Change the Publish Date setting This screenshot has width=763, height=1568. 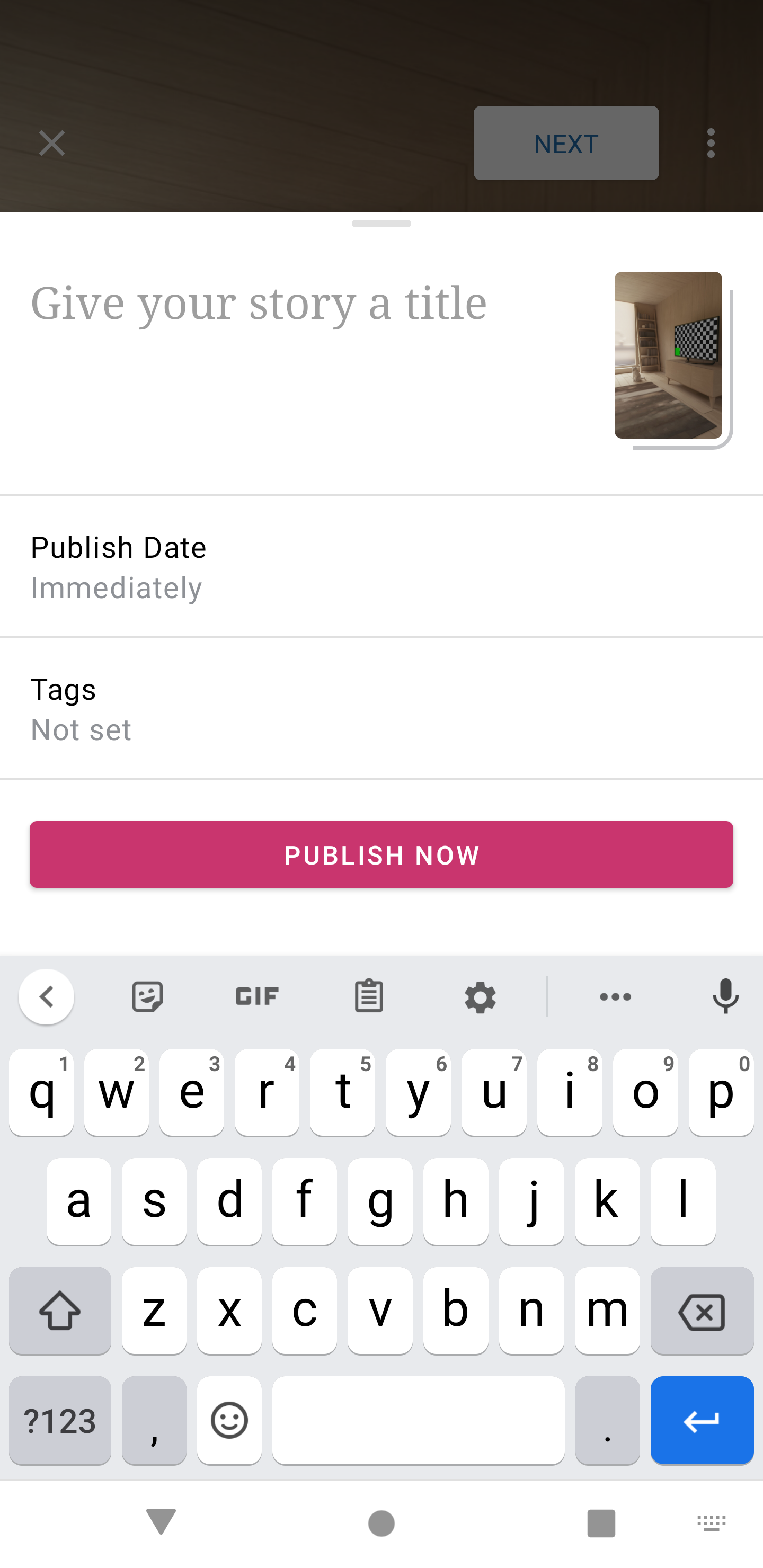(x=381, y=567)
